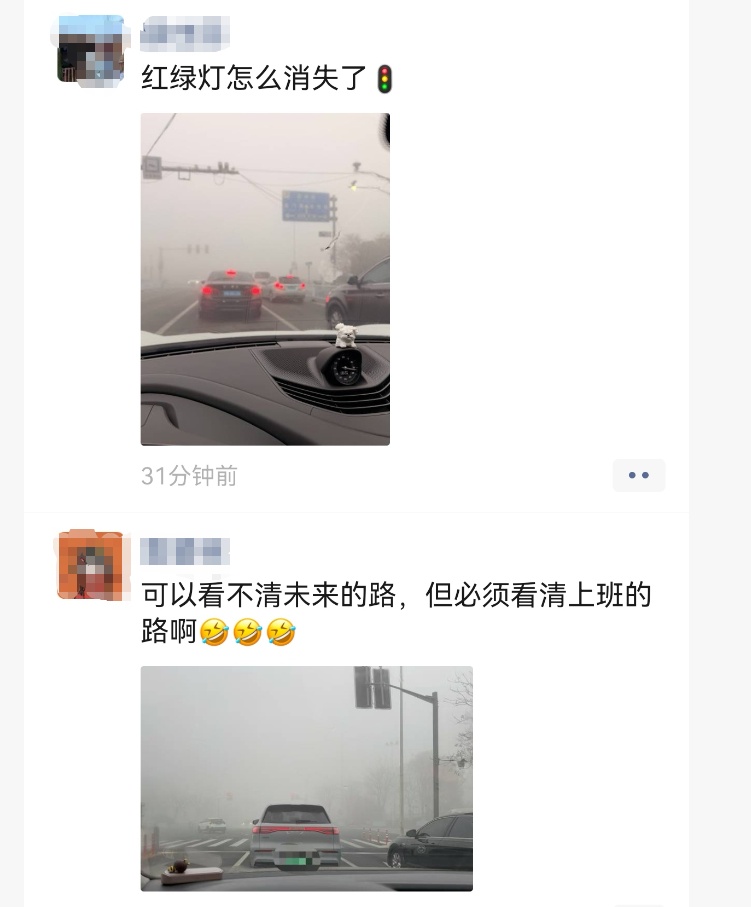Open the foggy road photo in second post
Image resolution: width=751 pixels, height=907 pixels.
[x=307, y=780]
